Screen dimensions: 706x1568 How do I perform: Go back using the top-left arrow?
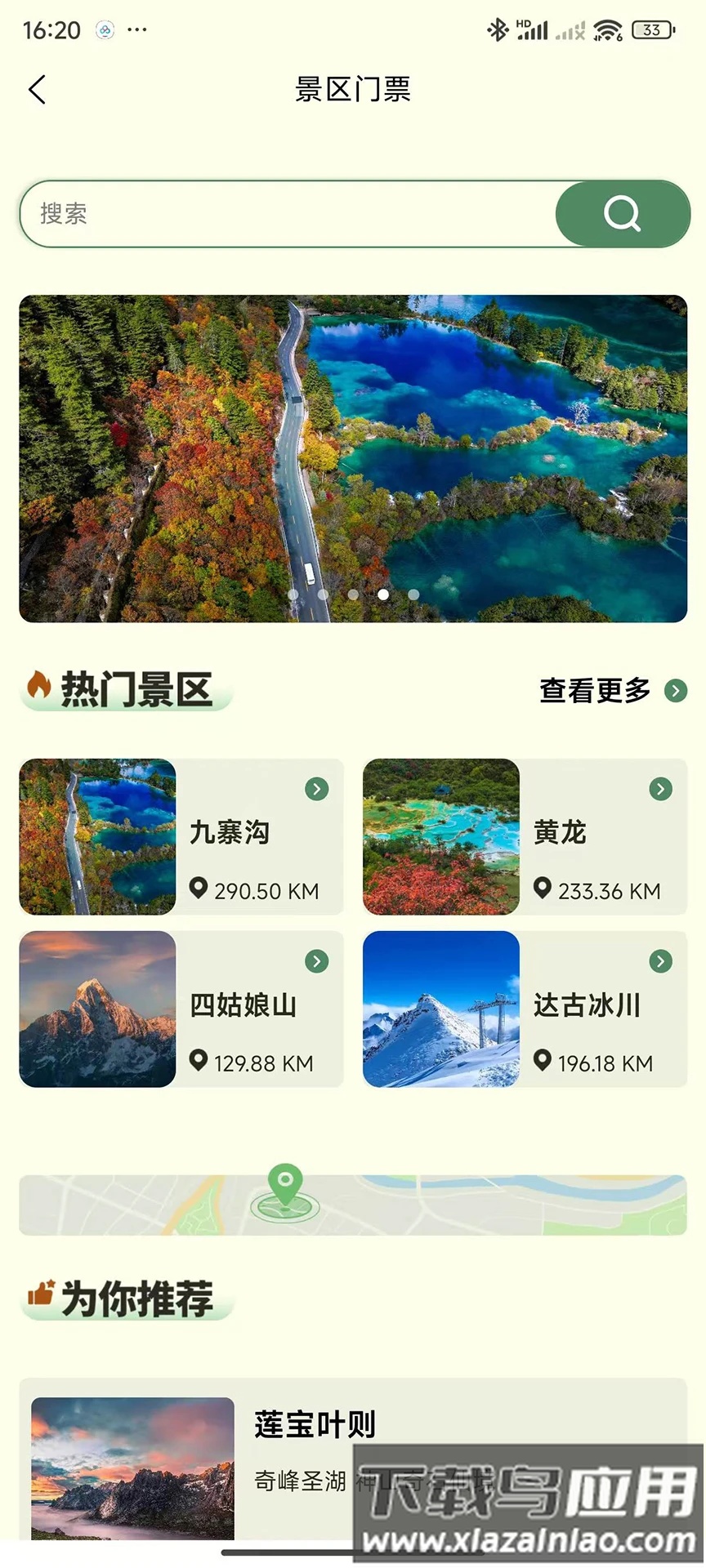37,90
